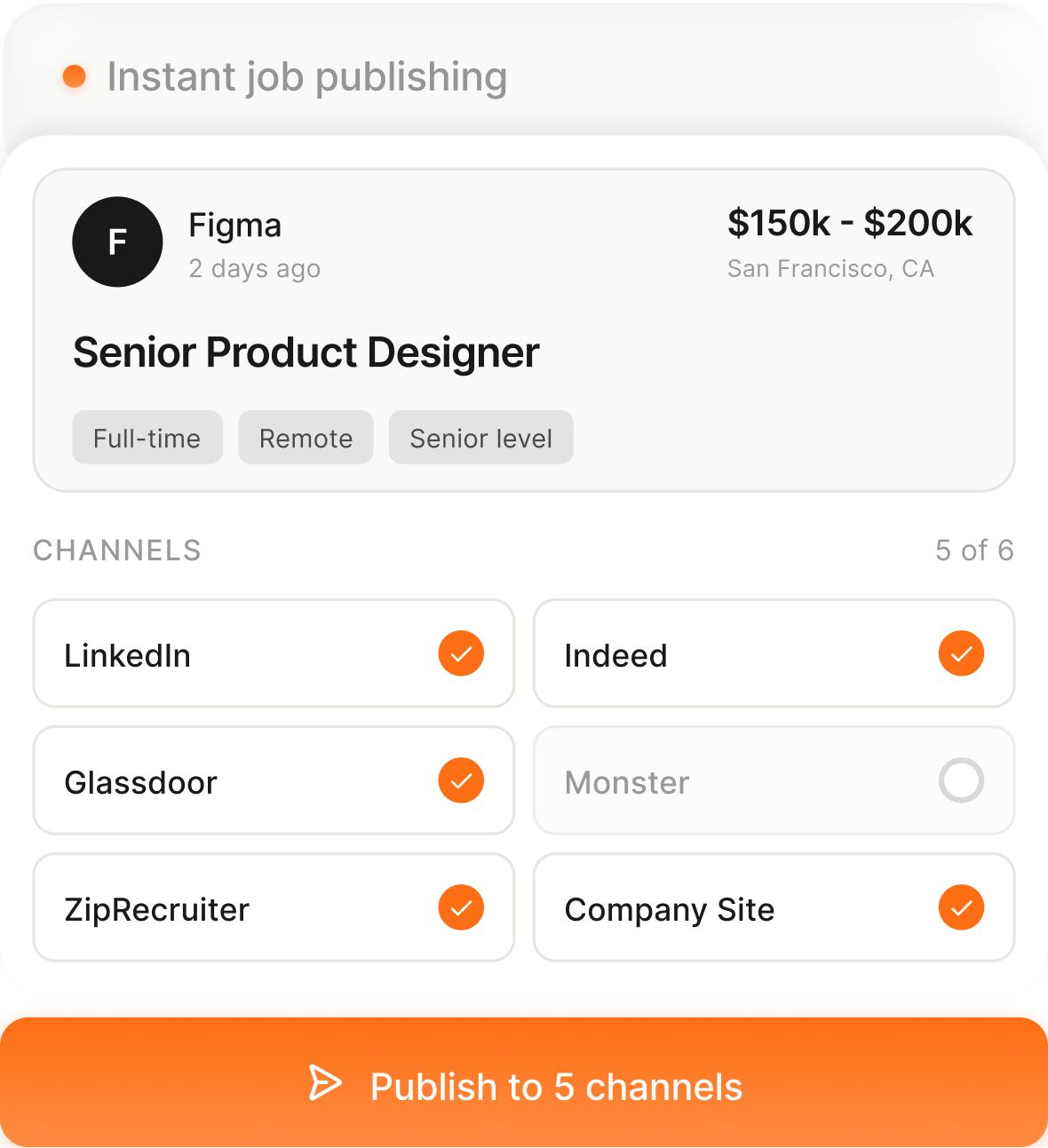
Task: Click the Senior level tag
Action: coord(480,437)
